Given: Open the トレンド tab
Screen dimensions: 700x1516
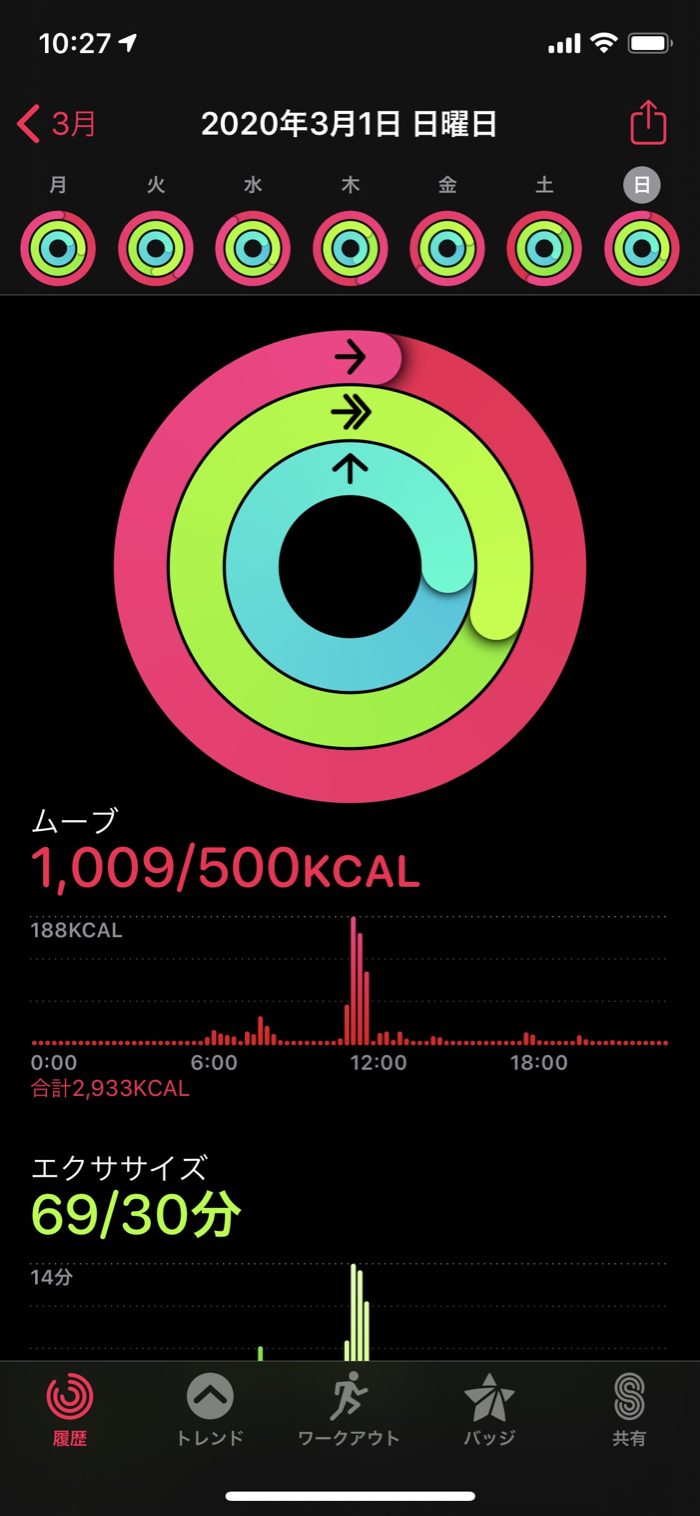Looking at the screenshot, I should point(210,1410).
